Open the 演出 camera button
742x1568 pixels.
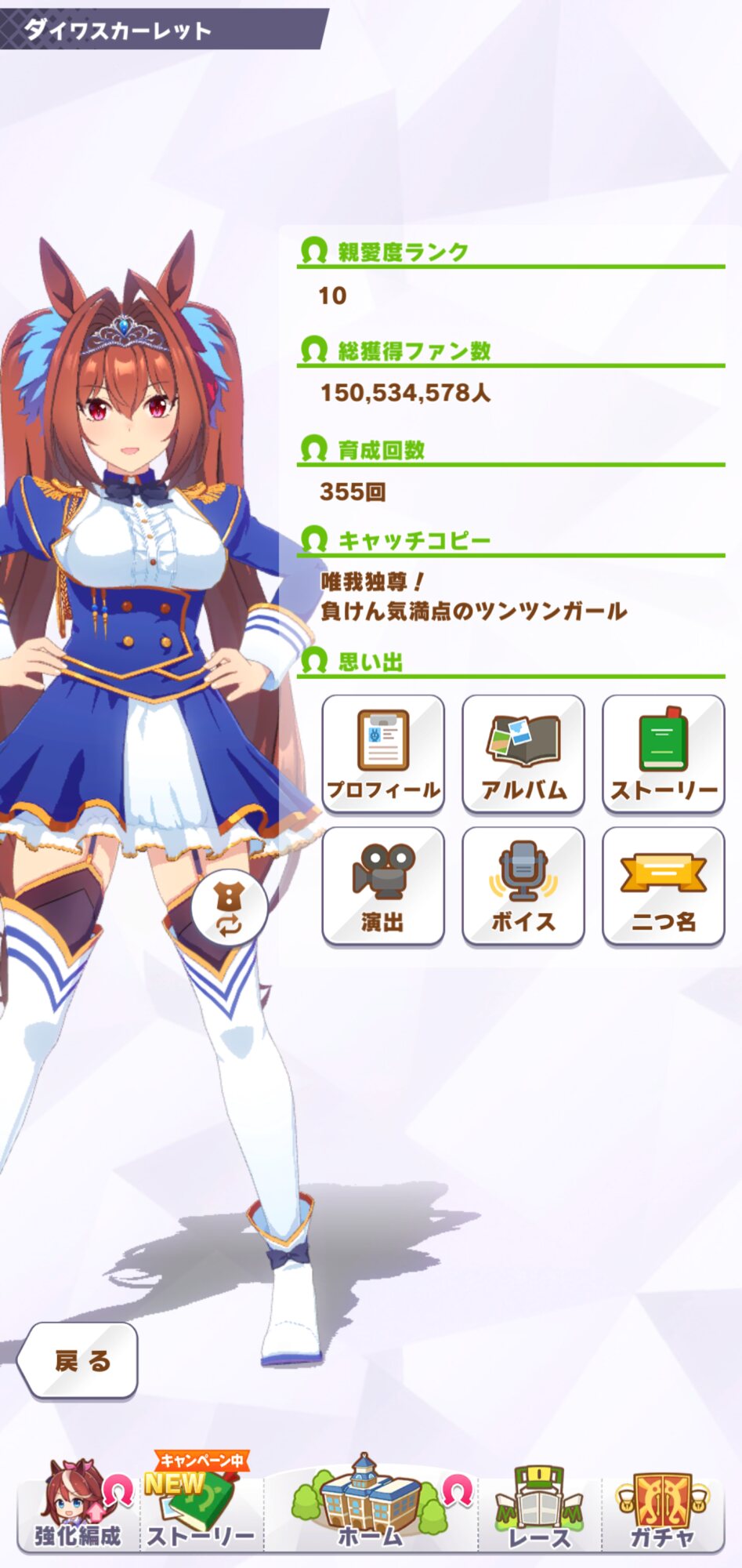tap(383, 886)
